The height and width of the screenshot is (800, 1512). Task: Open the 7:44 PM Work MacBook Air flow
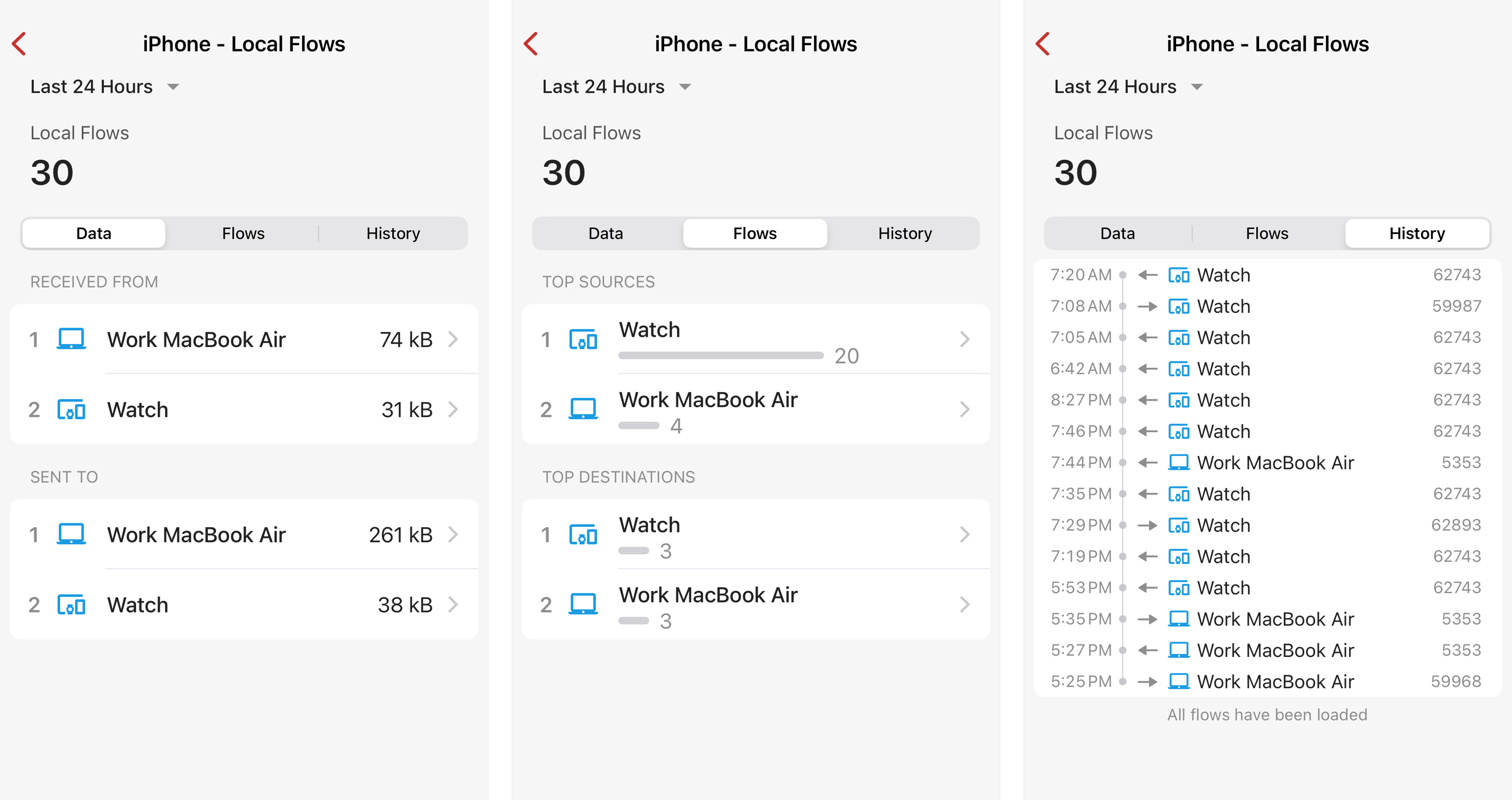coord(1267,463)
